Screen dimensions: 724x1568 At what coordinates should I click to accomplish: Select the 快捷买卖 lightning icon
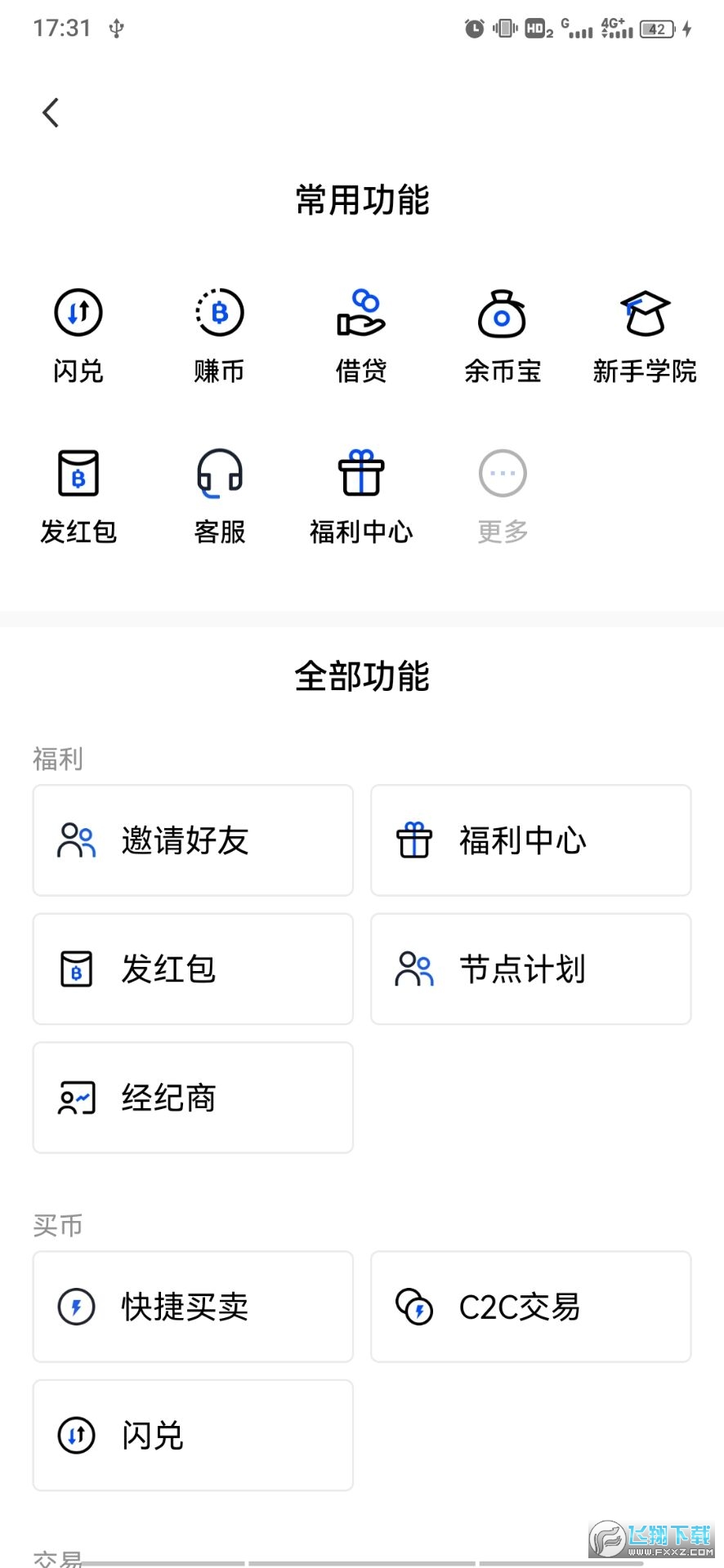tap(192, 1307)
